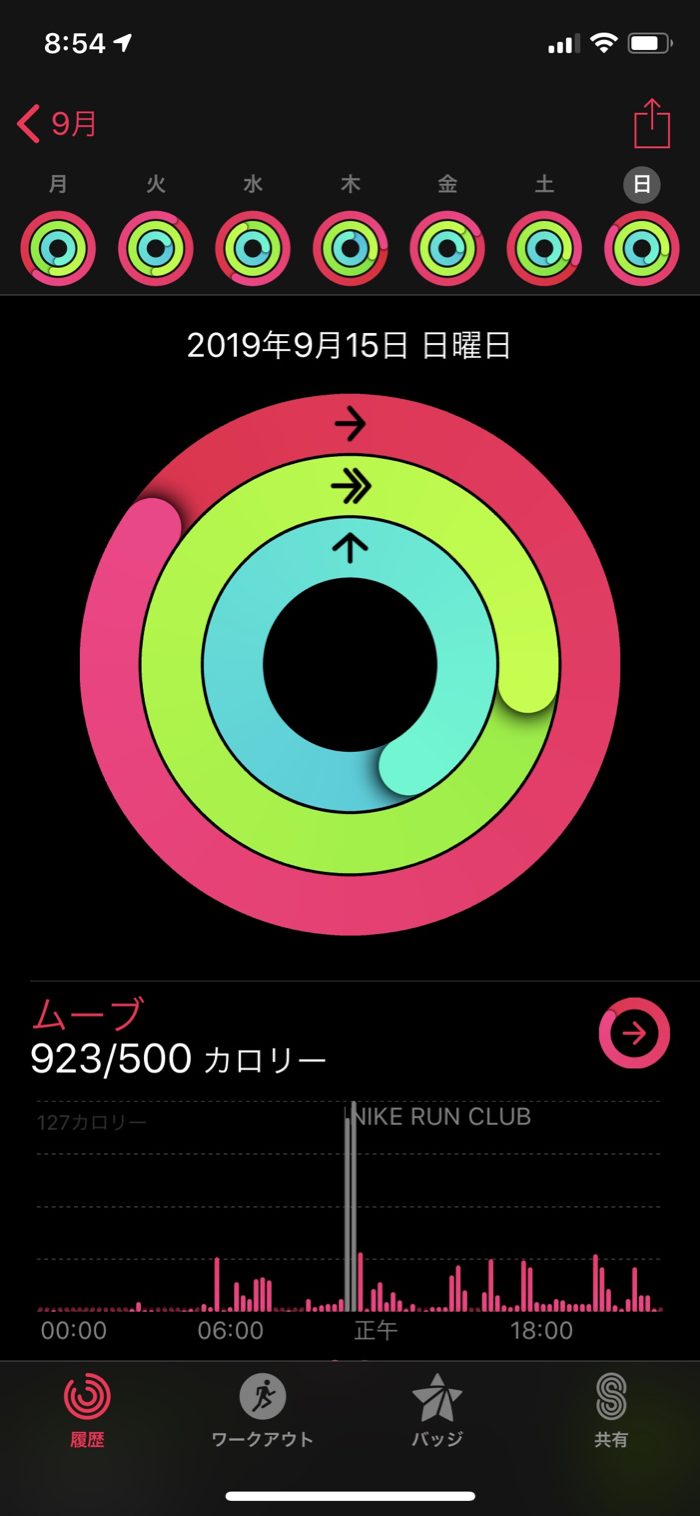Image resolution: width=700 pixels, height=1516 pixels.
Task: Switch to the ワークアウト tab
Action: coord(262,1410)
